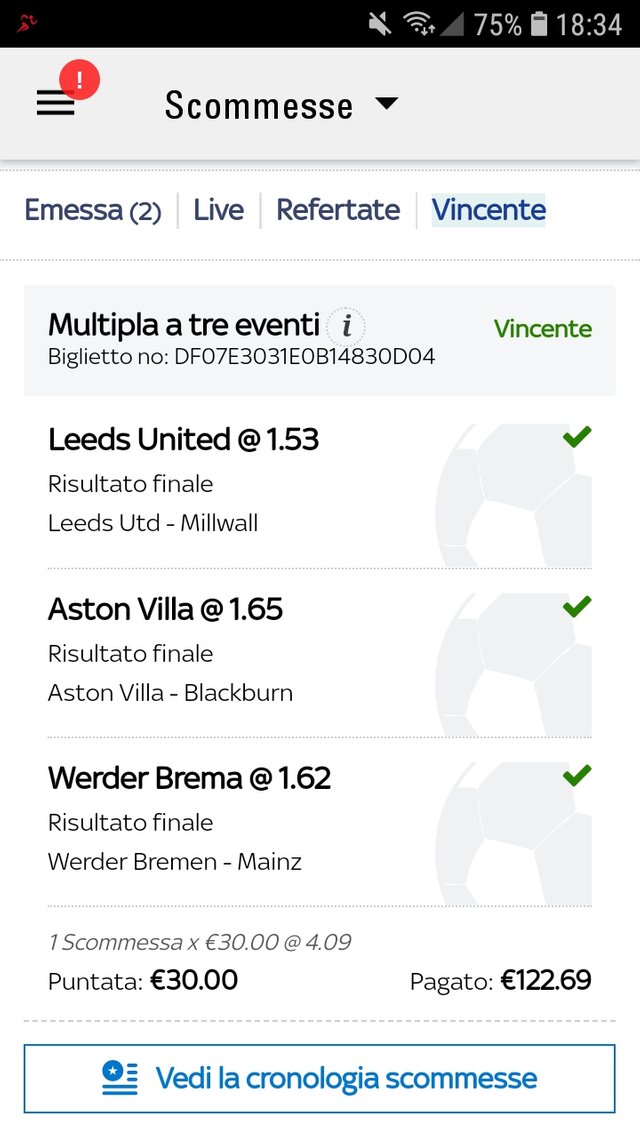Open Vedi la cronologia scommesse
This screenshot has height=1138, width=640.
319,1078
